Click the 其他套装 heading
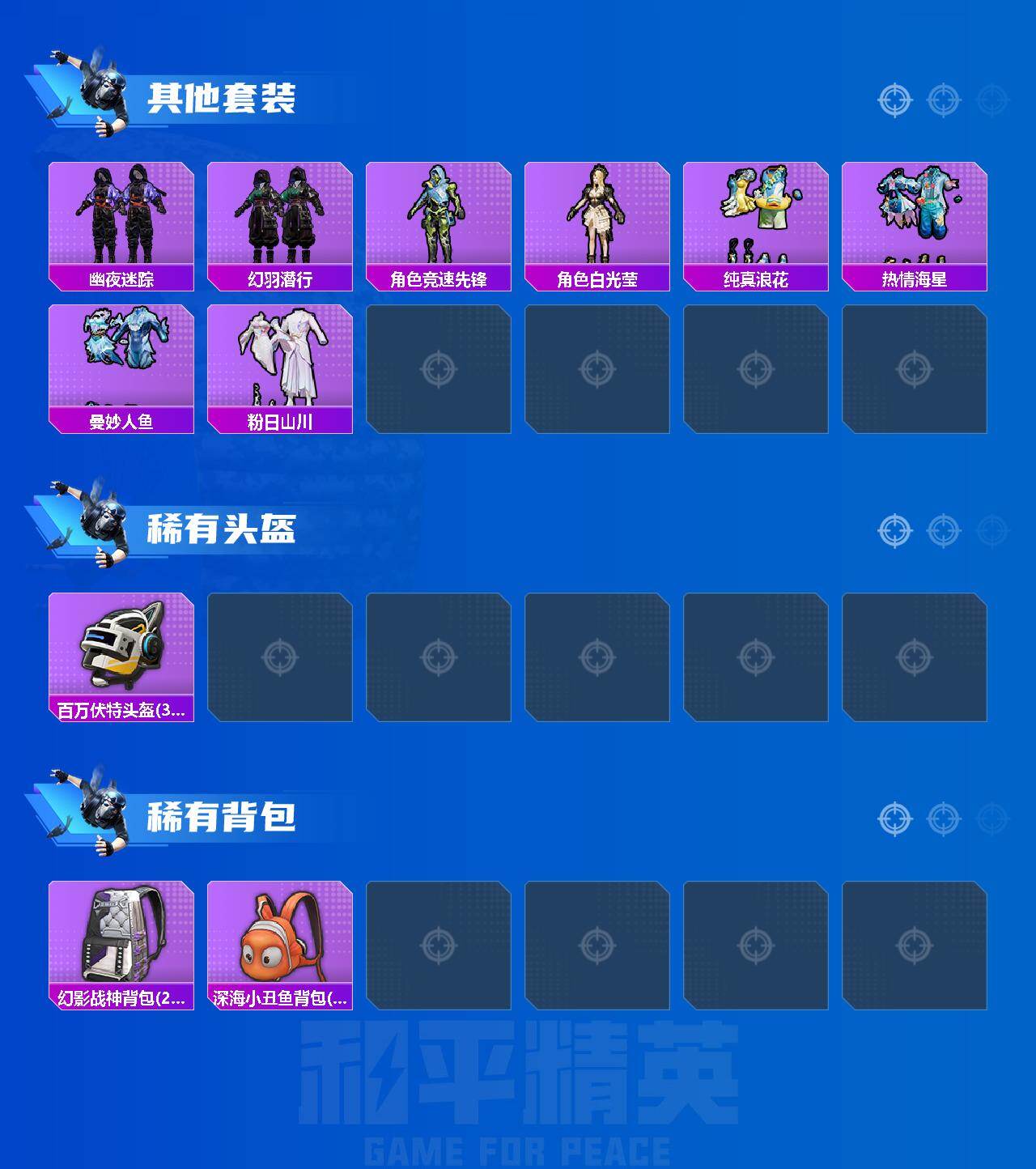The height and width of the screenshot is (1169, 1036). 225,97
